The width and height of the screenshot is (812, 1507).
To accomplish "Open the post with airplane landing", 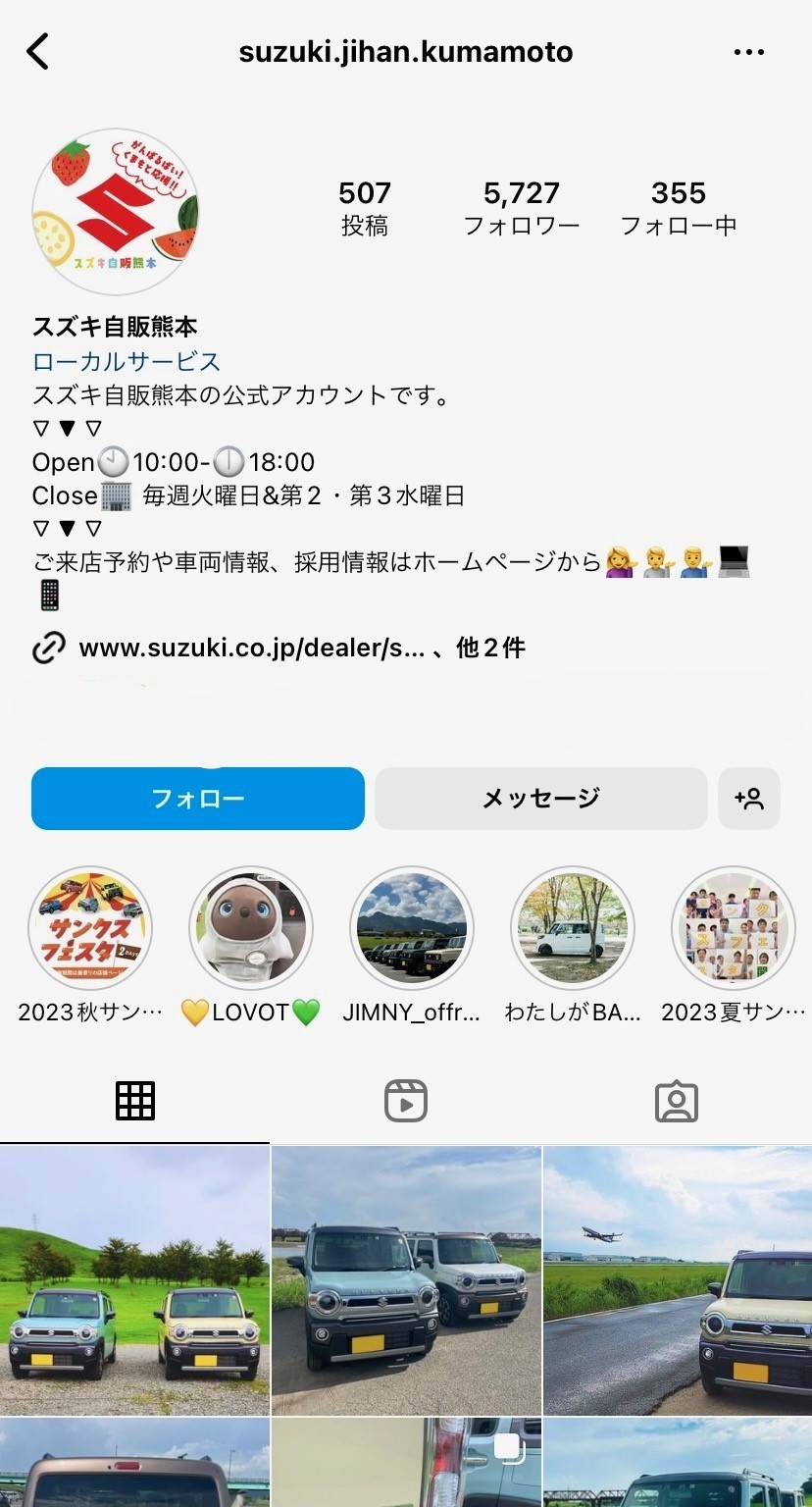I will tap(678, 1280).
